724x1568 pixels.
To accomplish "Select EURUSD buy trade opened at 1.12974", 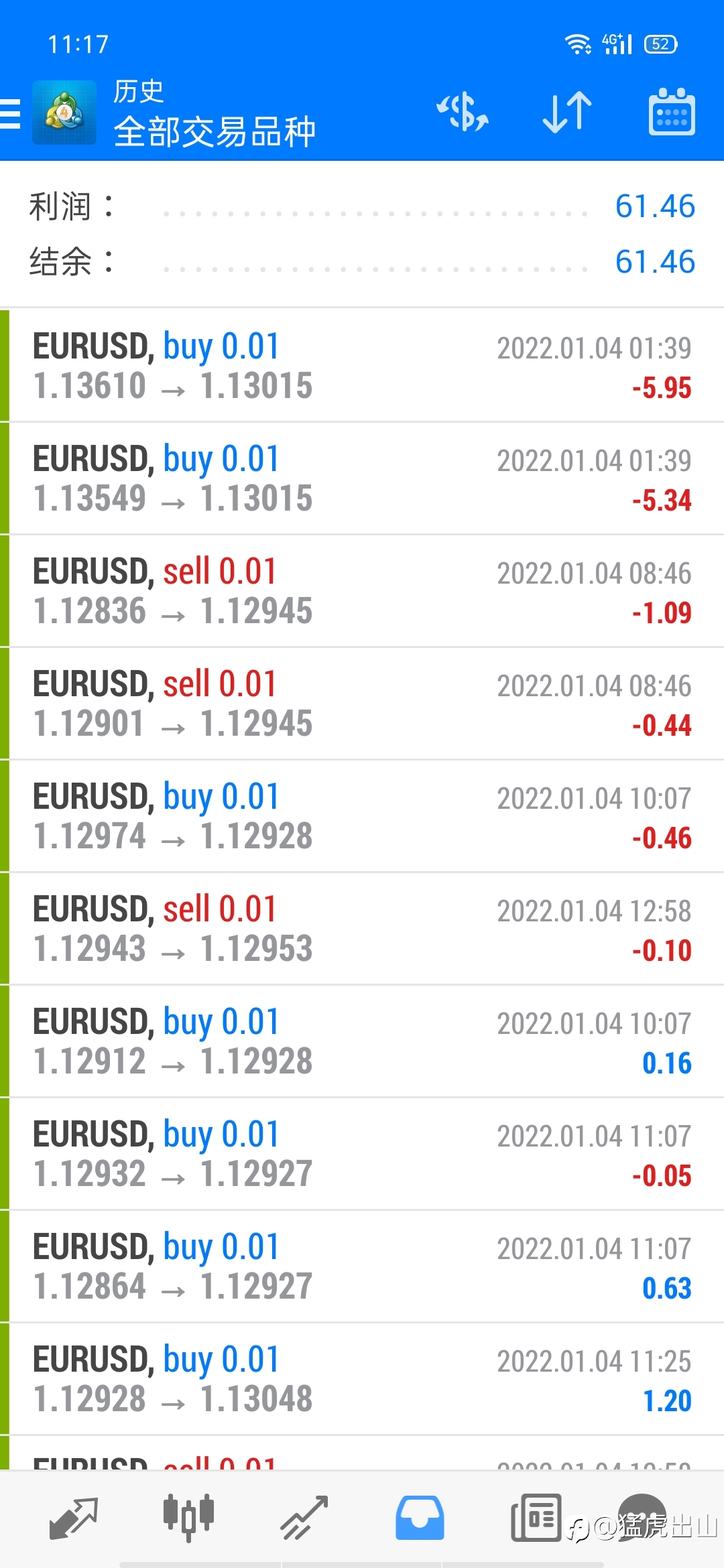I will pyautogui.click(x=362, y=816).
